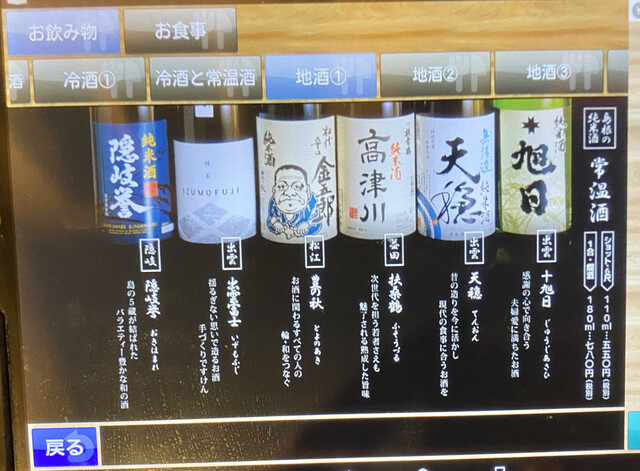Select the 冷酒① tab
The height and width of the screenshot is (471, 640).
pyautogui.click(x=90, y=77)
